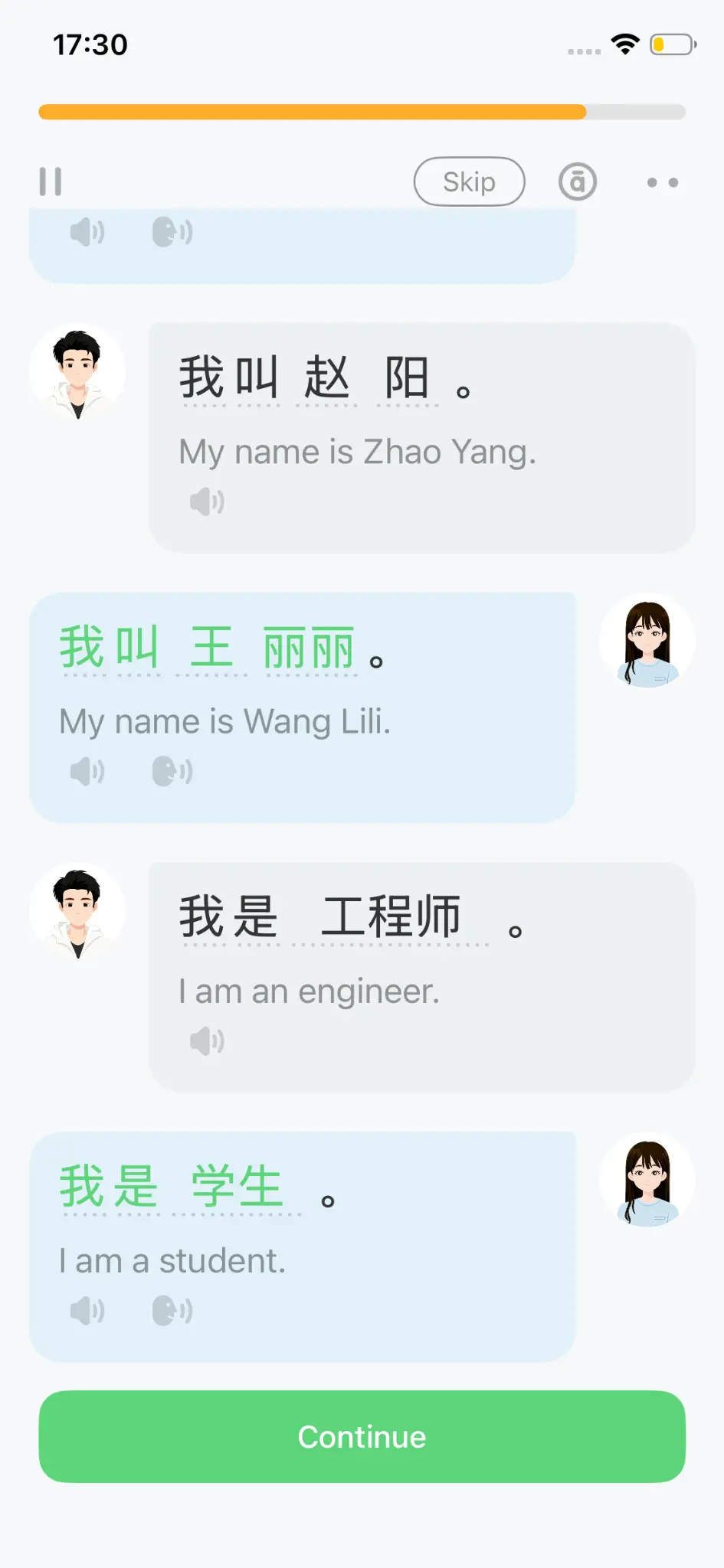Tap the speaking icon in the top bubble
This screenshot has height=1568, width=724.
coord(172,232)
